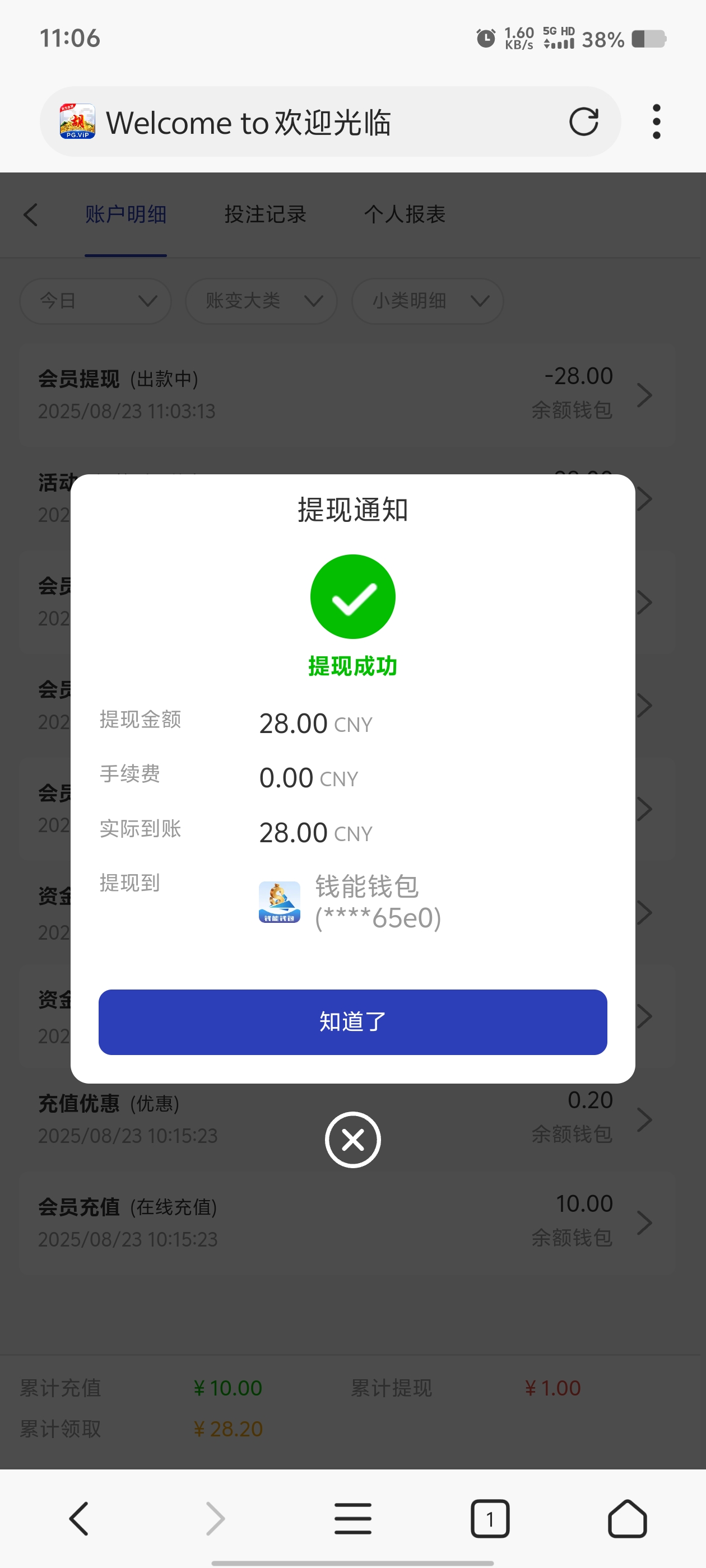Open the browser's bottom menu button
Viewport: 706px width, 1568px height.
[352, 1518]
